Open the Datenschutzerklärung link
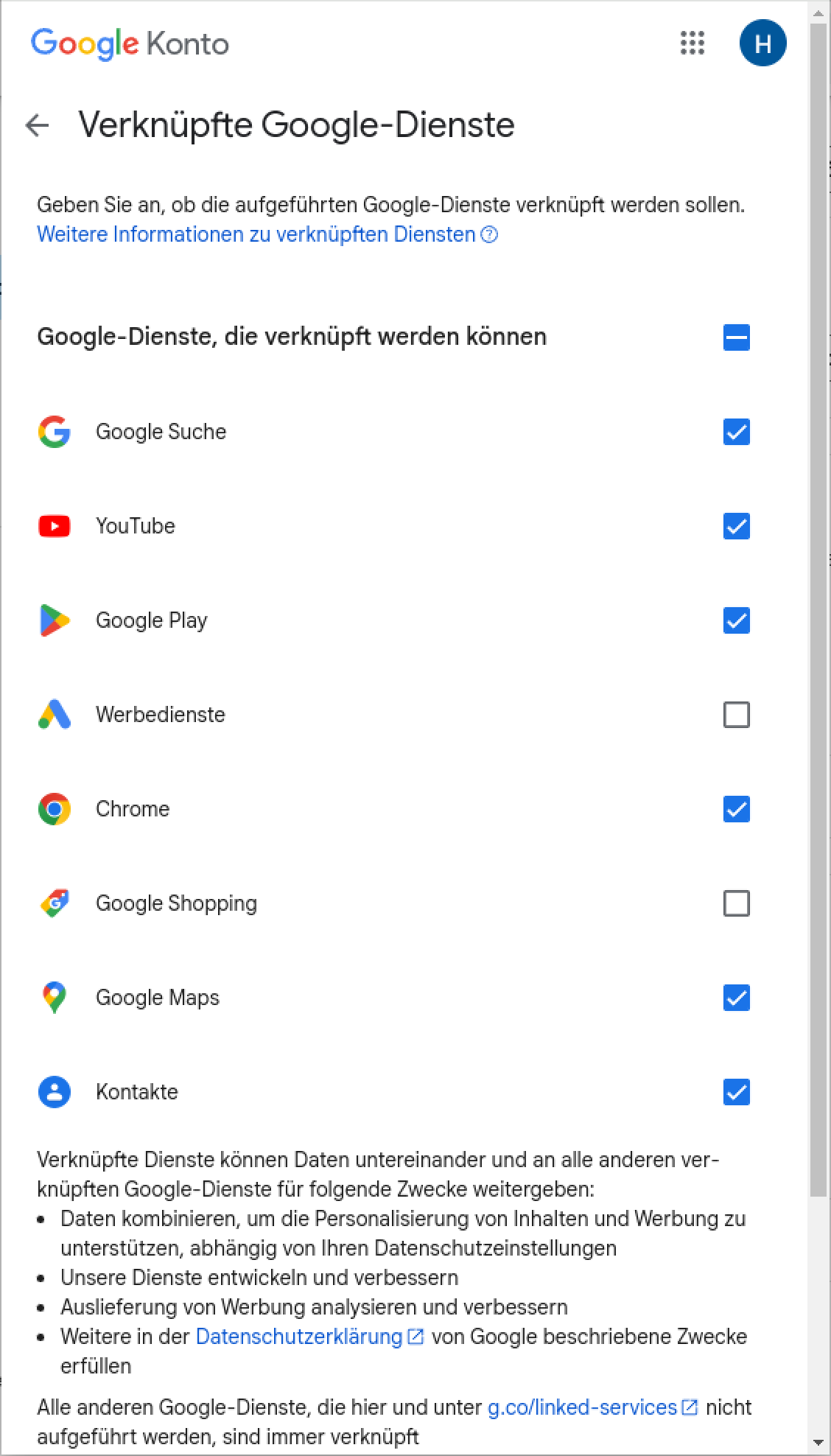 (x=299, y=1337)
